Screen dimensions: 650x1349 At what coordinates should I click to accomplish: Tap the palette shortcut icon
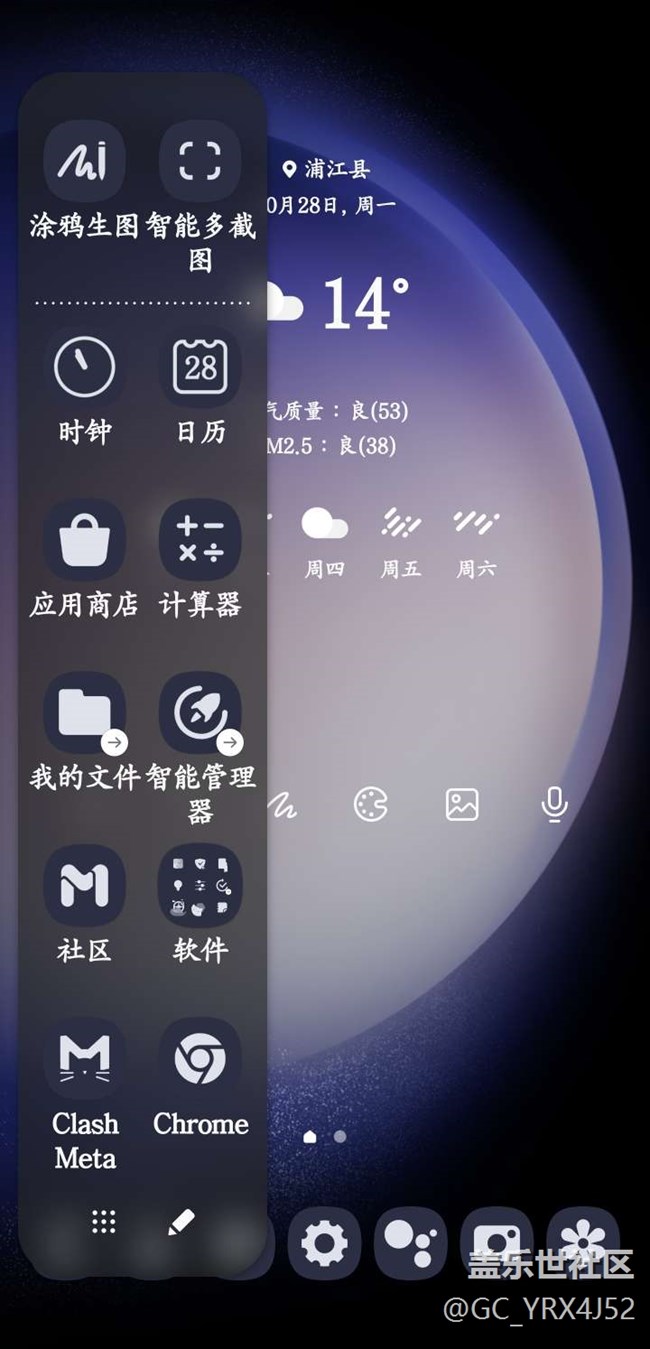coord(371,805)
